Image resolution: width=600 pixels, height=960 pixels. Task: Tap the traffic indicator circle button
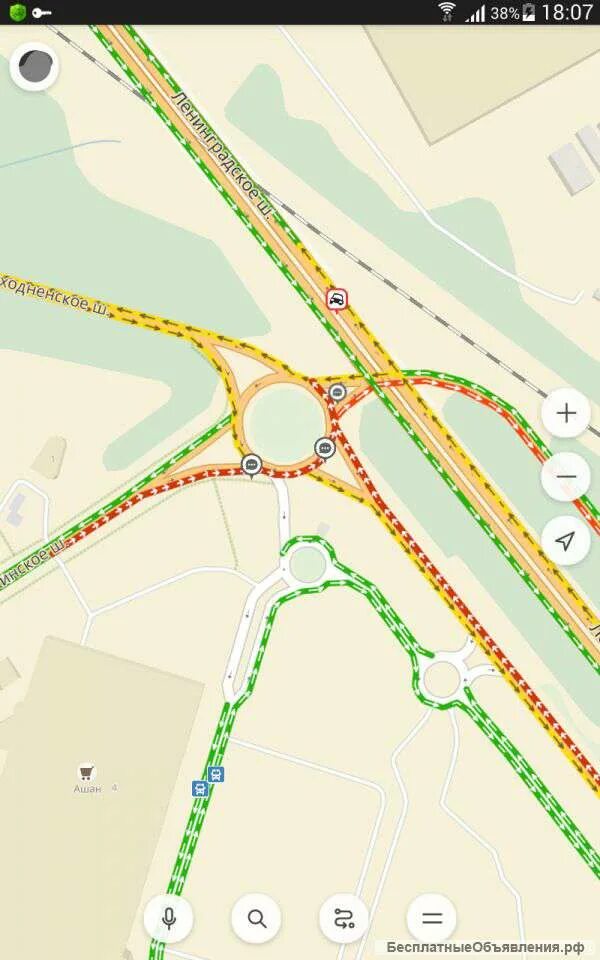35,66
